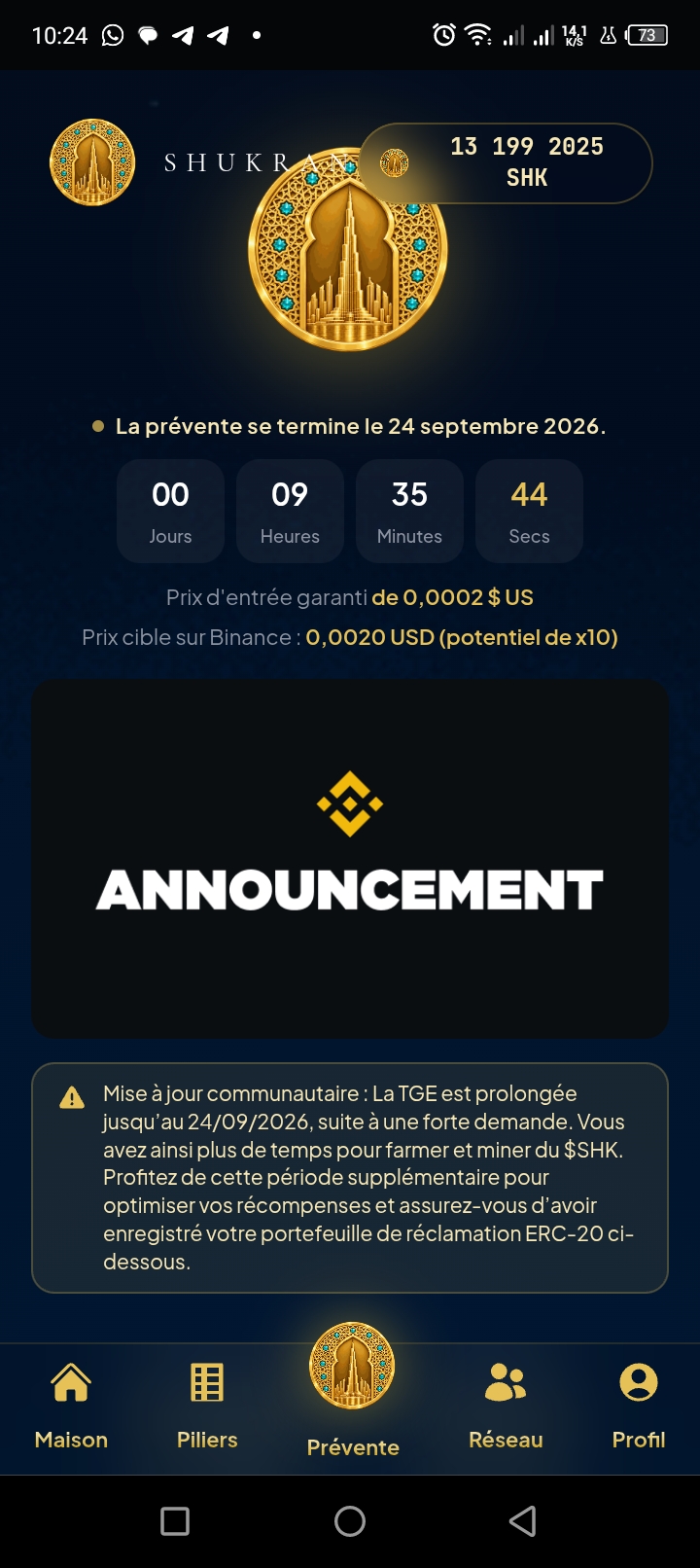Switch to the Piliers tab
The height and width of the screenshot is (1568, 700).
coord(207,1407)
